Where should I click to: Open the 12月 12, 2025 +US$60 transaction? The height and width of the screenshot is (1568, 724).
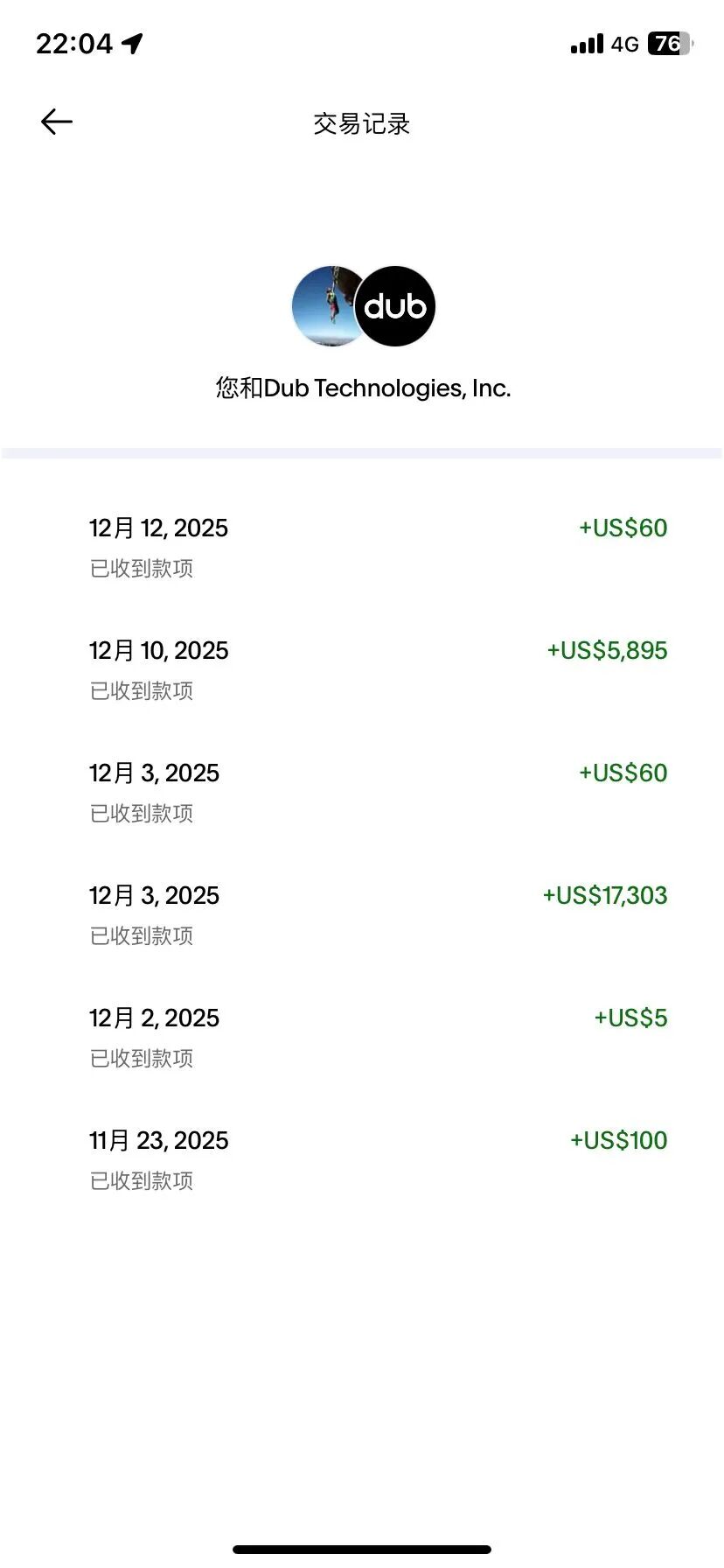click(362, 547)
